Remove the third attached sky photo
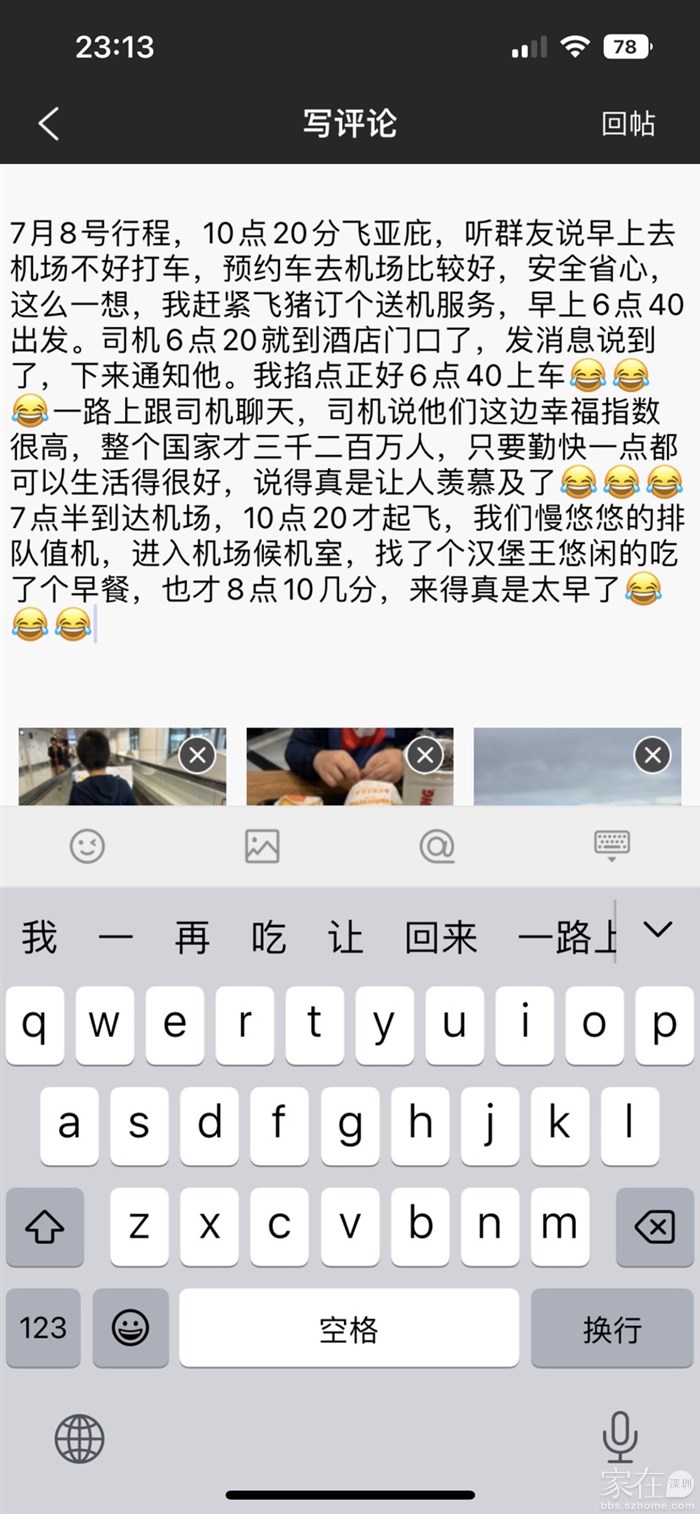Viewport: 700px width, 1514px height. click(652, 755)
